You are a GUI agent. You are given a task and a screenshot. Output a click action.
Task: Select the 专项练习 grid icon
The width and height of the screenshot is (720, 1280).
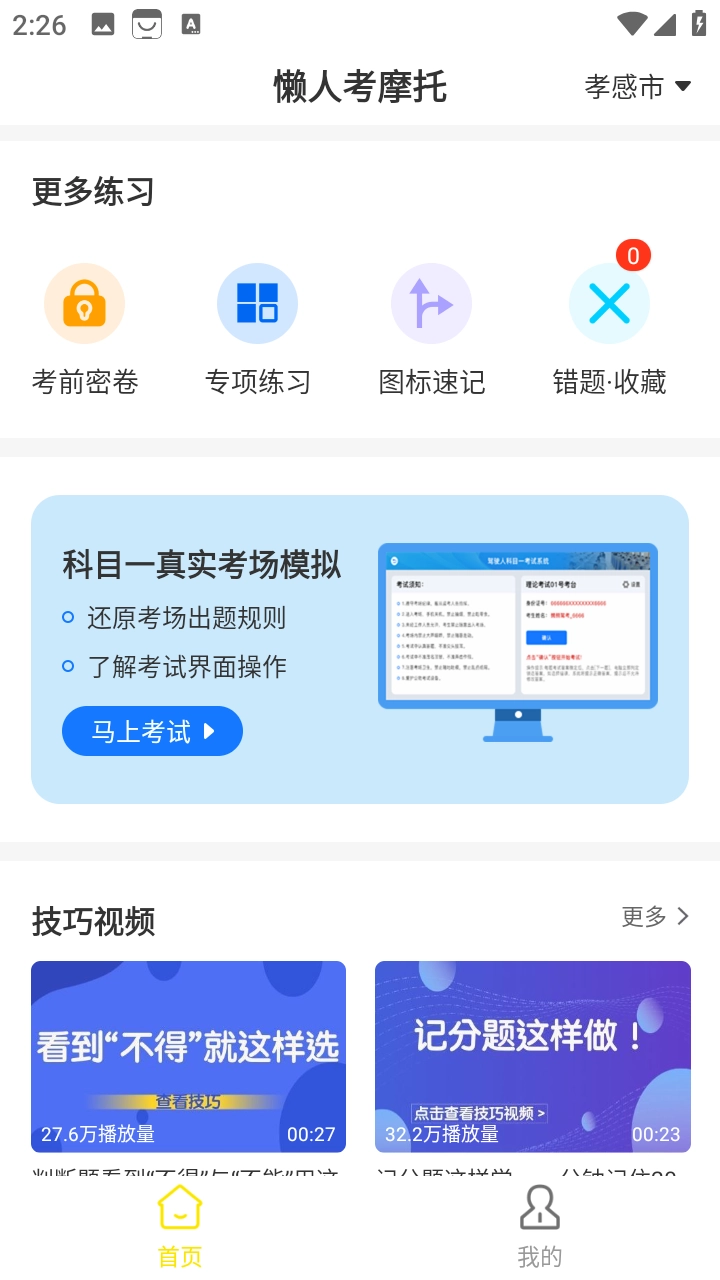257,303
